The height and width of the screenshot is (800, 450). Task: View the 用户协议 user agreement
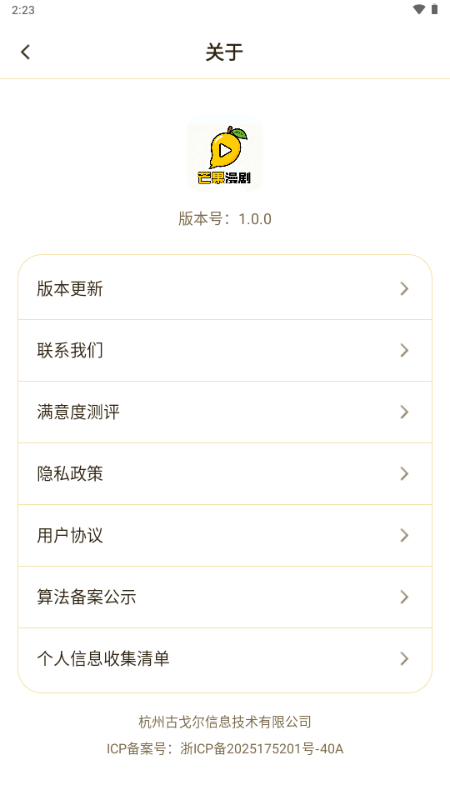pyautogui.click(x=225, y=536)
